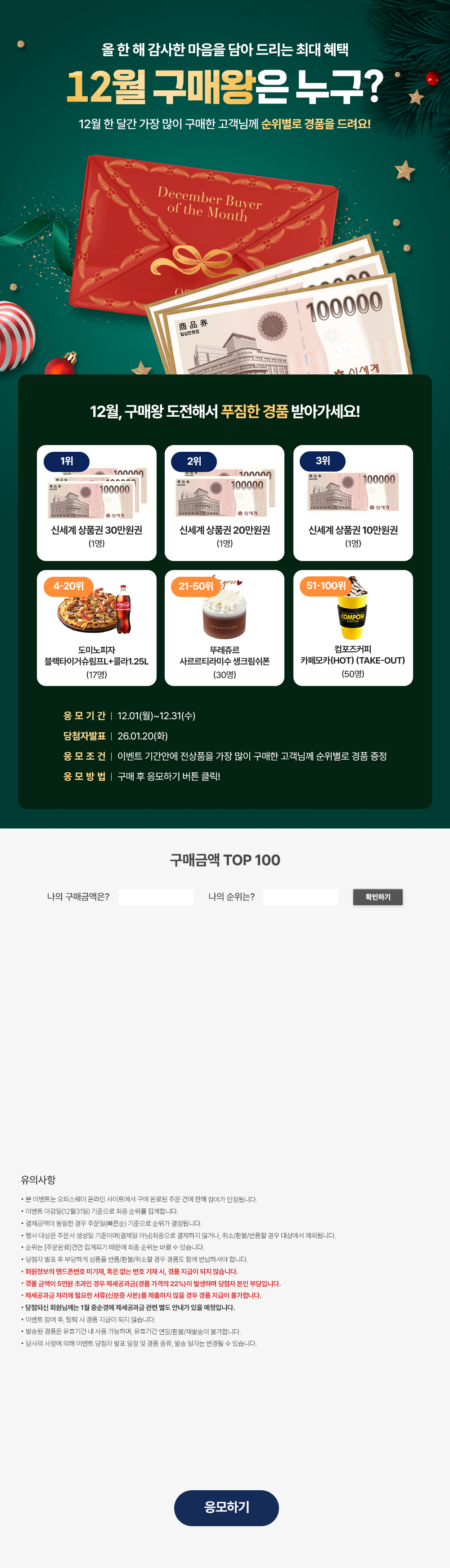Viewport: 450px width, 1568px height.
Task: Tap the 응모하기 button to enter
Action: pos(226,1507)
